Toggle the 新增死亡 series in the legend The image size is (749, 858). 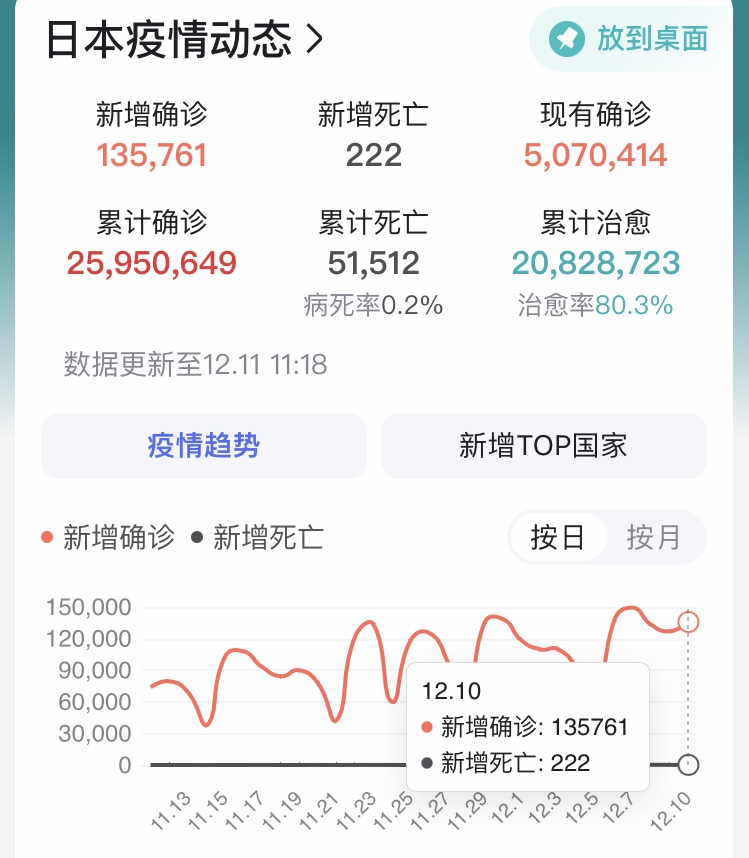258,538
